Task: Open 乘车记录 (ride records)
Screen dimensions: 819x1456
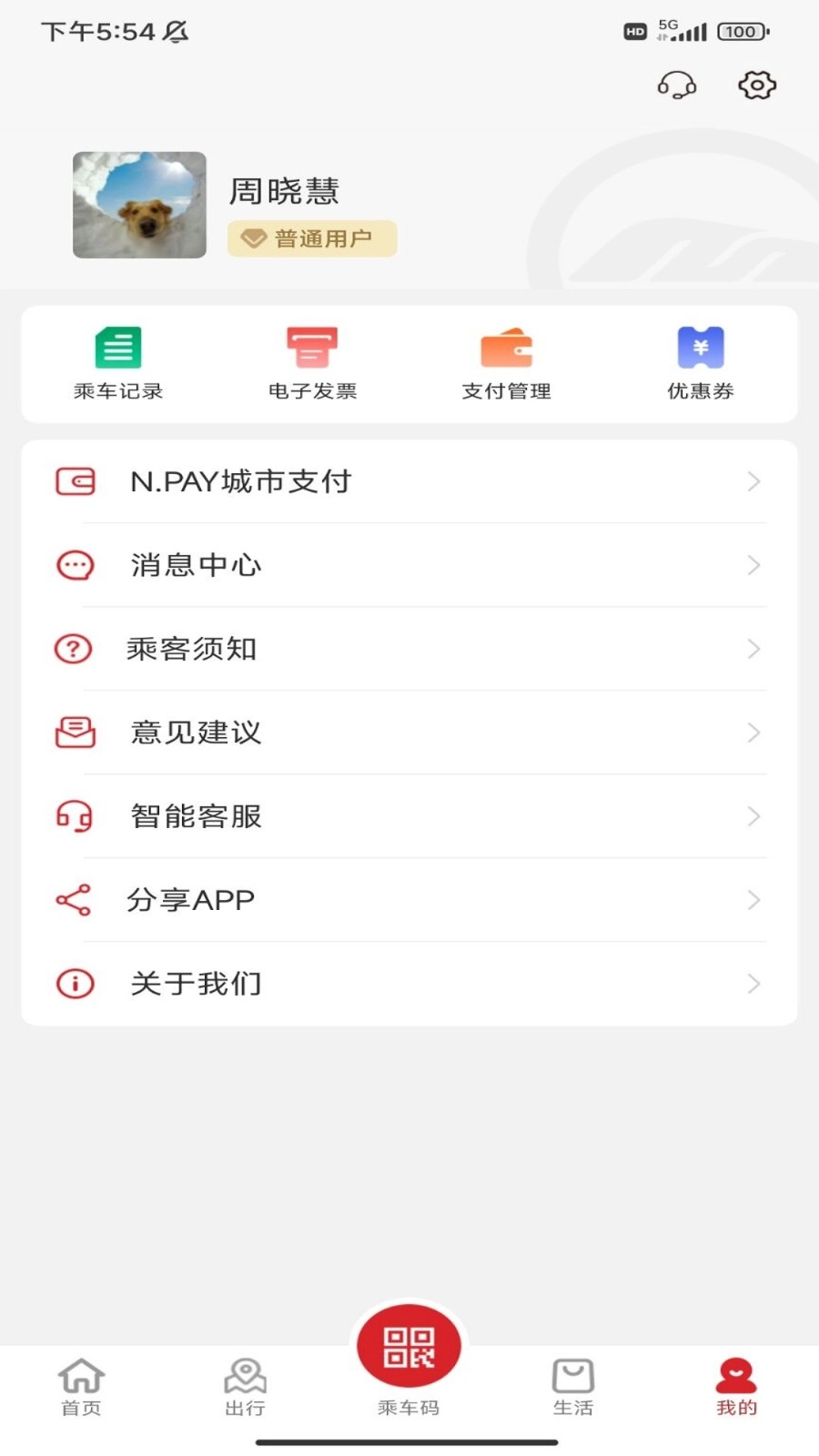Action: pos(119,359)
